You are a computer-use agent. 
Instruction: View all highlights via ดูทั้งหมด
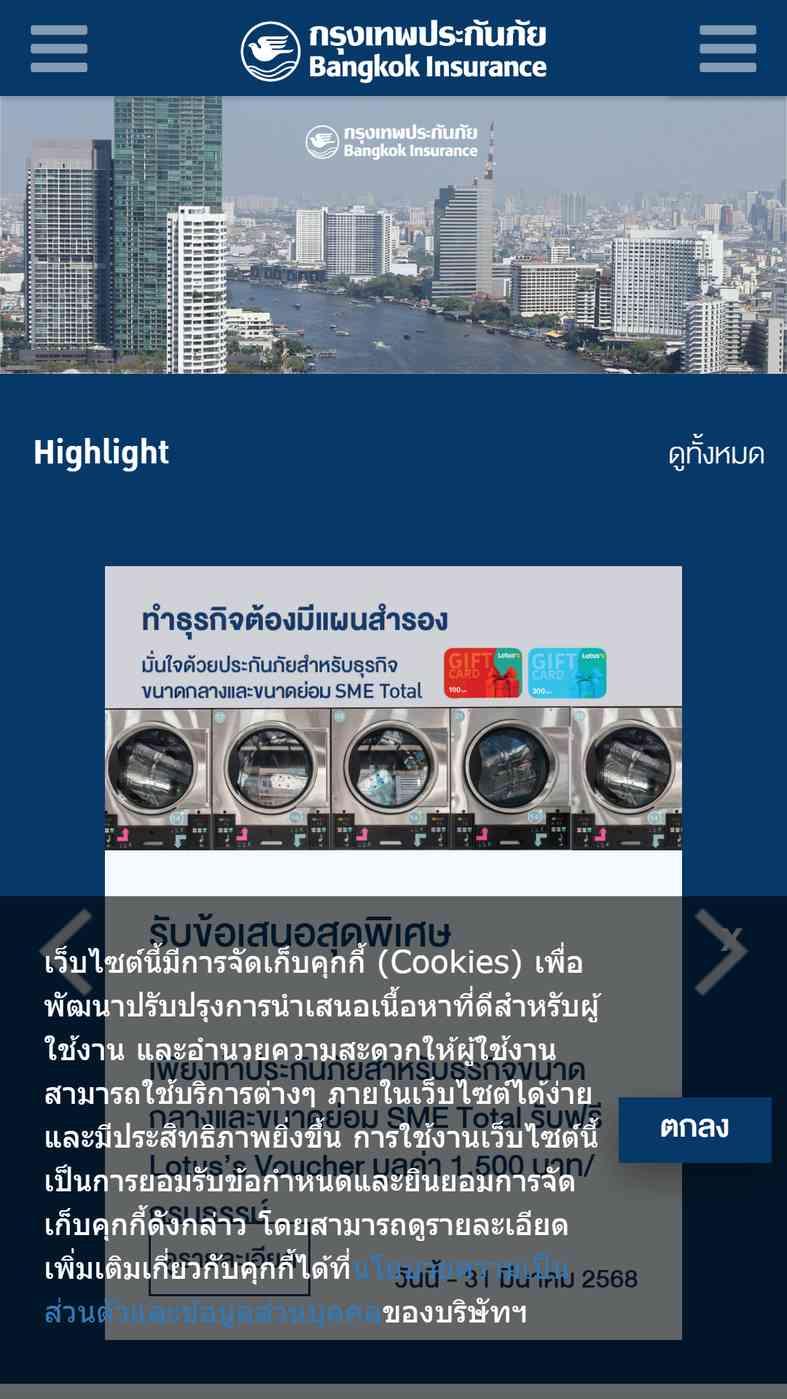[716, 454]
